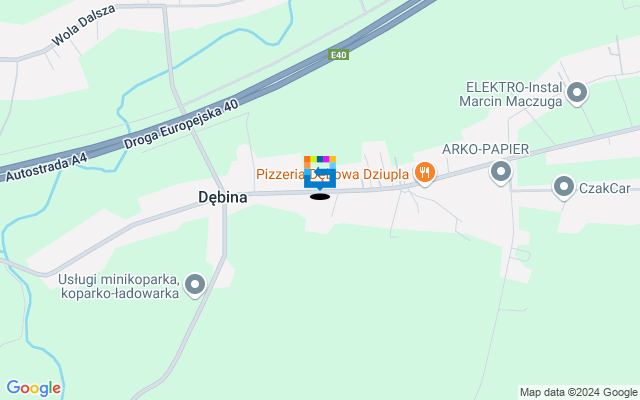This screenshot has width=640, height=400.
Task: Open the CzakCar location marker
Action: [564, 187]
